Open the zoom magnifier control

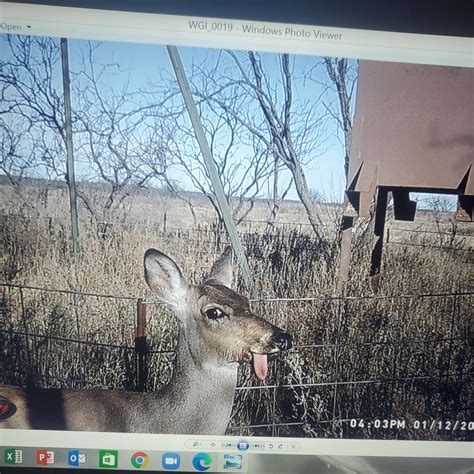196,444
